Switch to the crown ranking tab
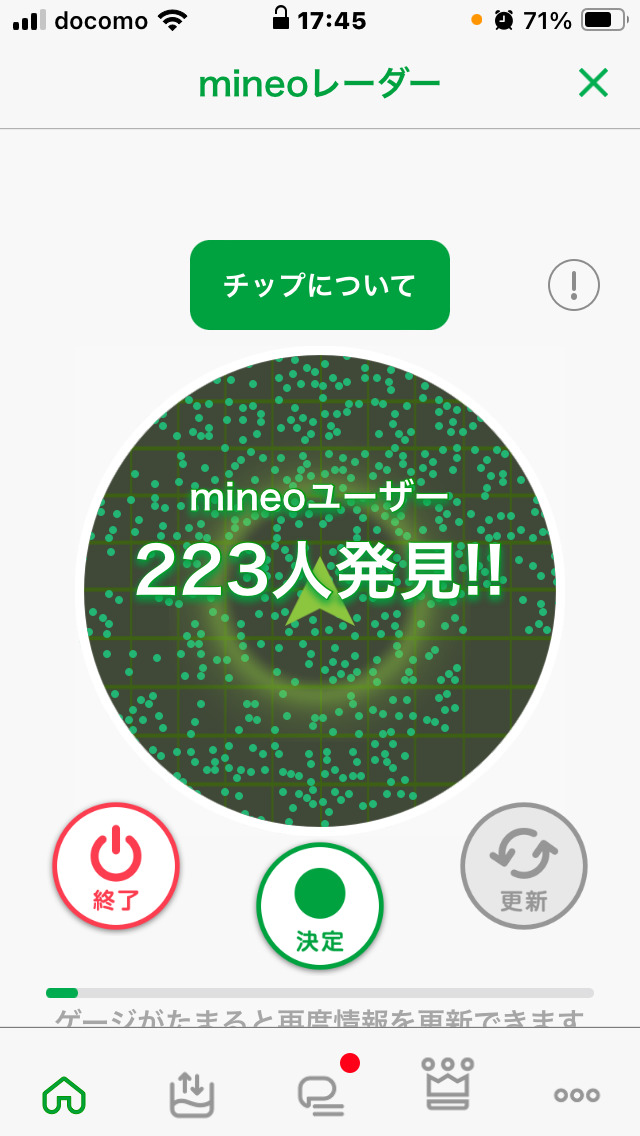The width and height of the screenshot is (640, 1136). tap(449, 1085)
